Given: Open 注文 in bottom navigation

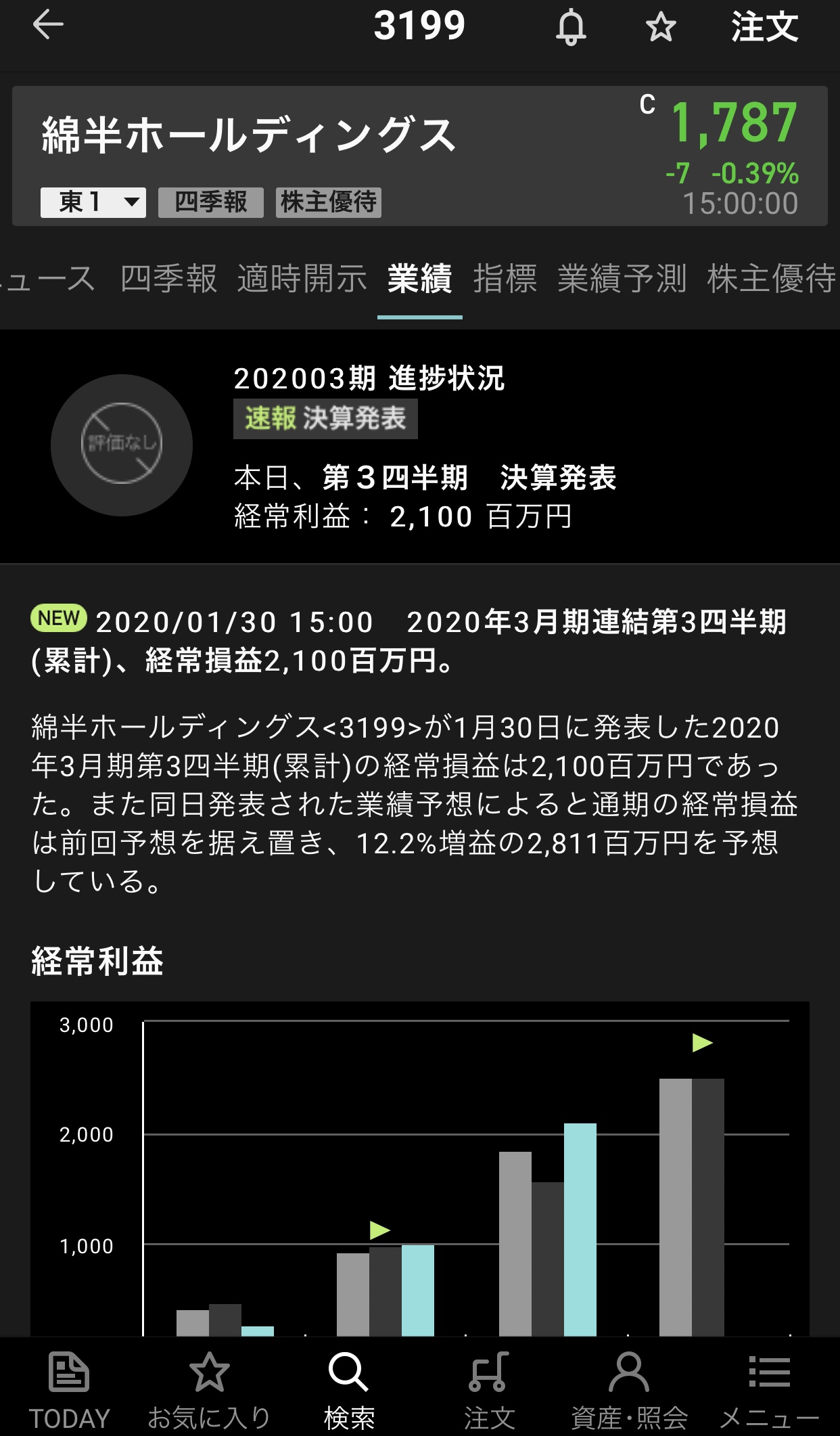Looking at the screenshot, I should 489,1389.
